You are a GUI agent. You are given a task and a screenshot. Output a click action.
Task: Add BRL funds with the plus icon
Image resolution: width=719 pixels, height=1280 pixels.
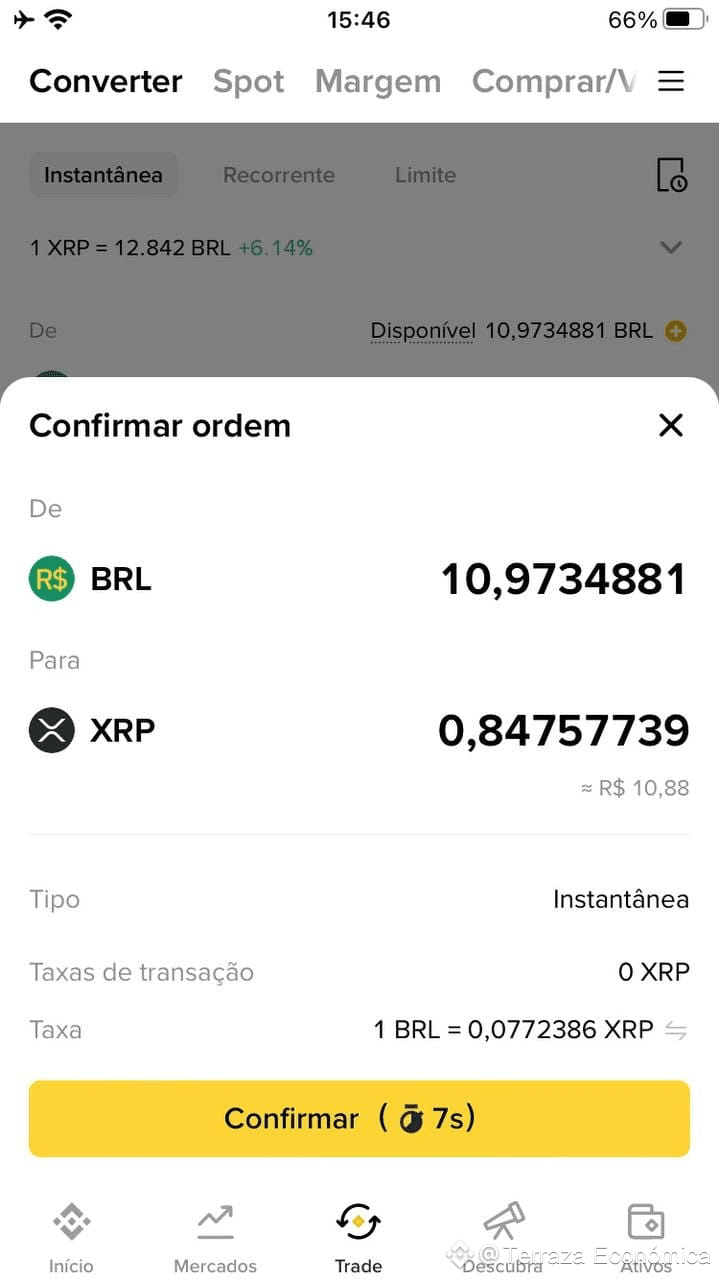(x=676, y=331)
